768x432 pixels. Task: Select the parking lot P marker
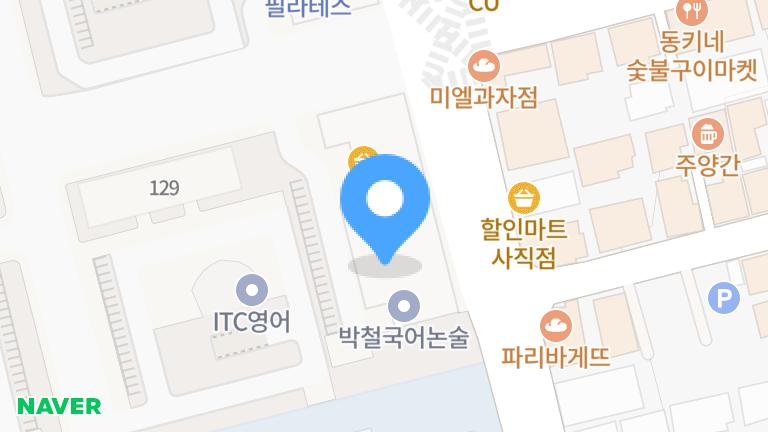tap(721, 297)
